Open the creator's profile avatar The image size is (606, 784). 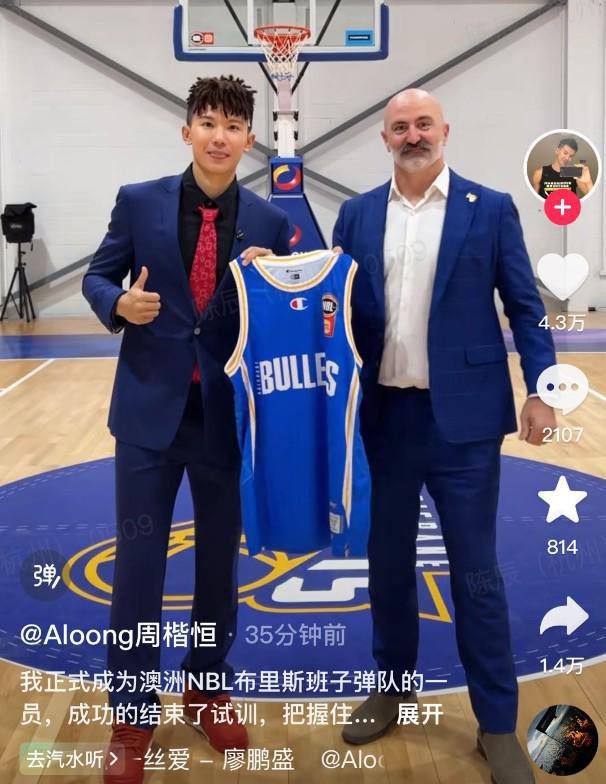562,166
